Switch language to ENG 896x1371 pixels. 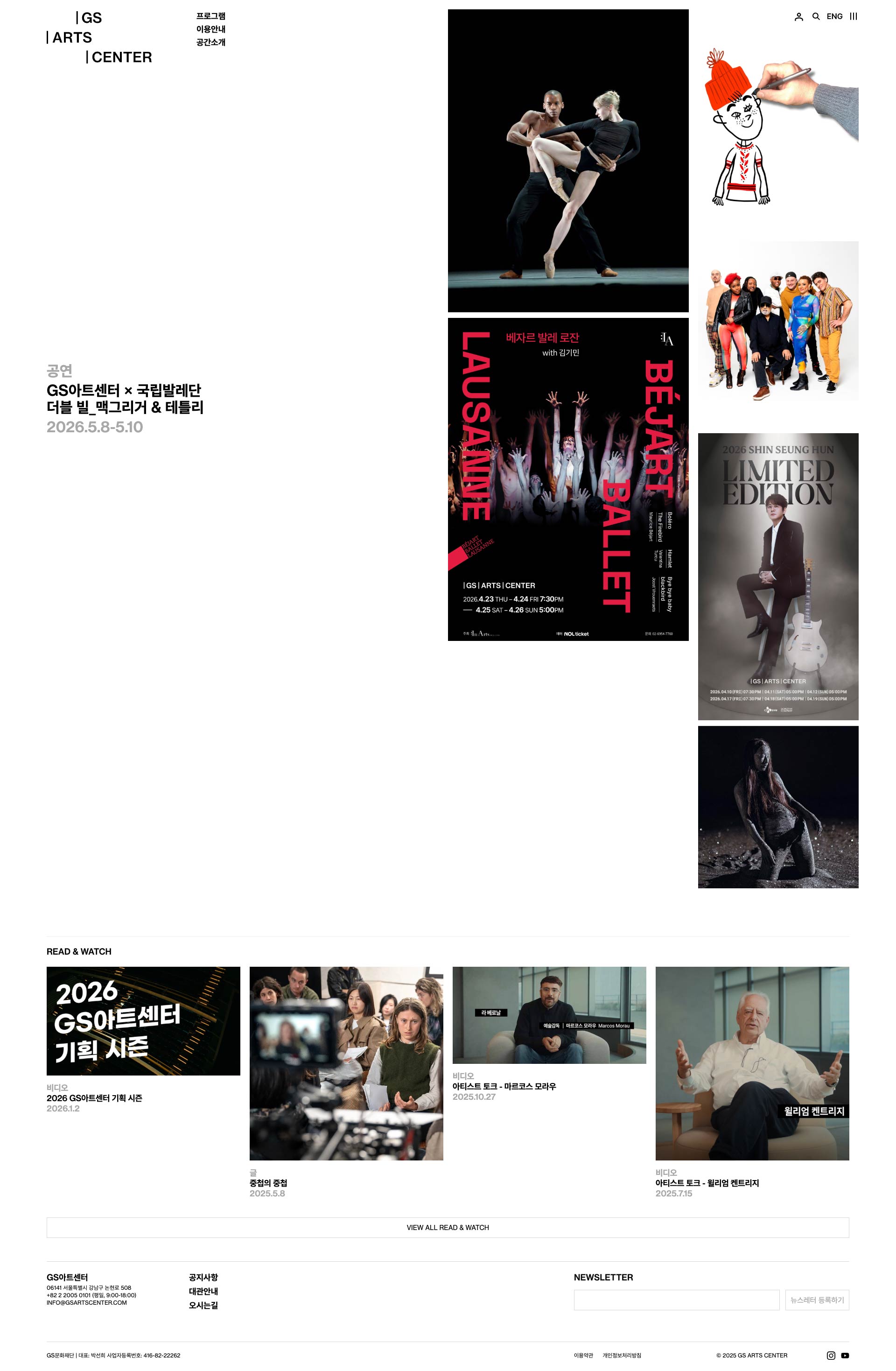[834, 17]
